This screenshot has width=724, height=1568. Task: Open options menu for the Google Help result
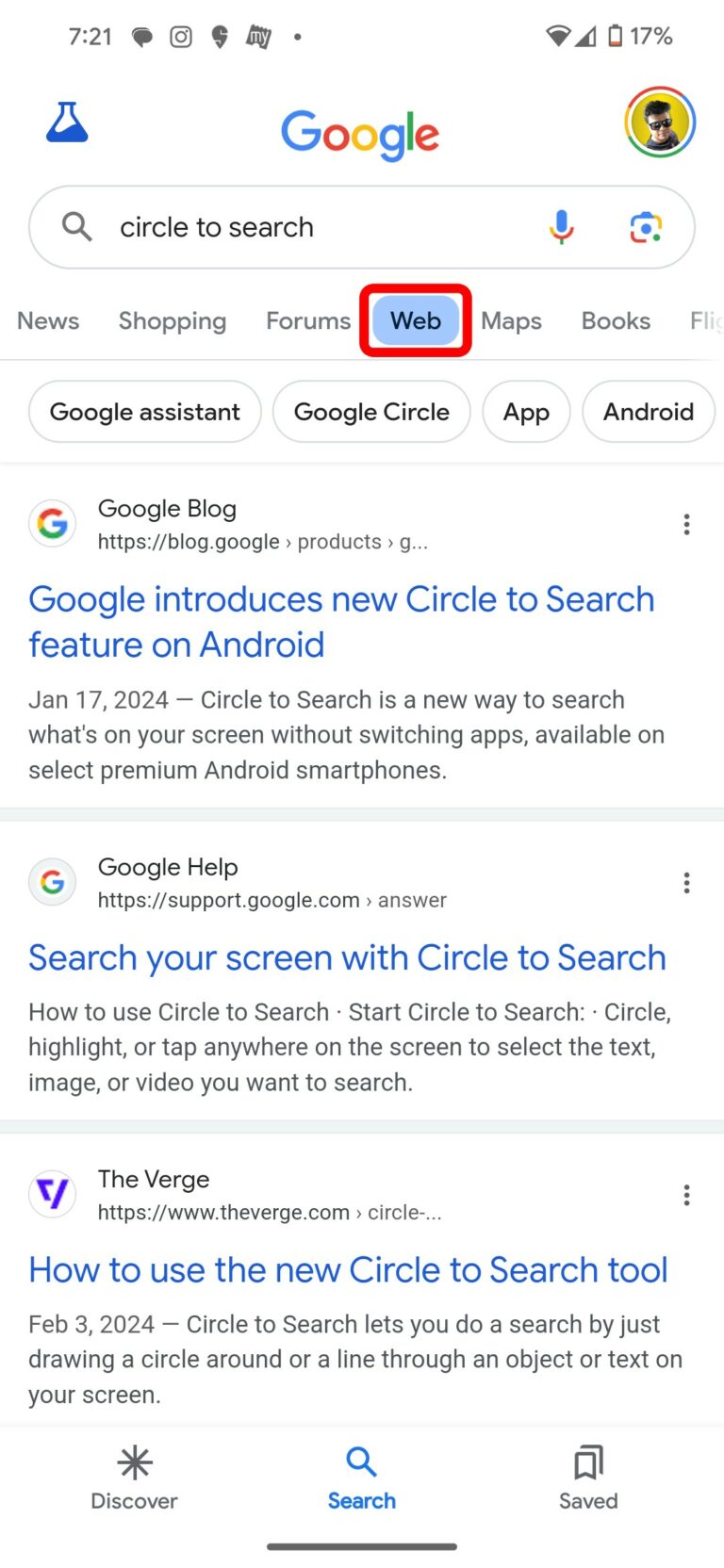[686, 883]
